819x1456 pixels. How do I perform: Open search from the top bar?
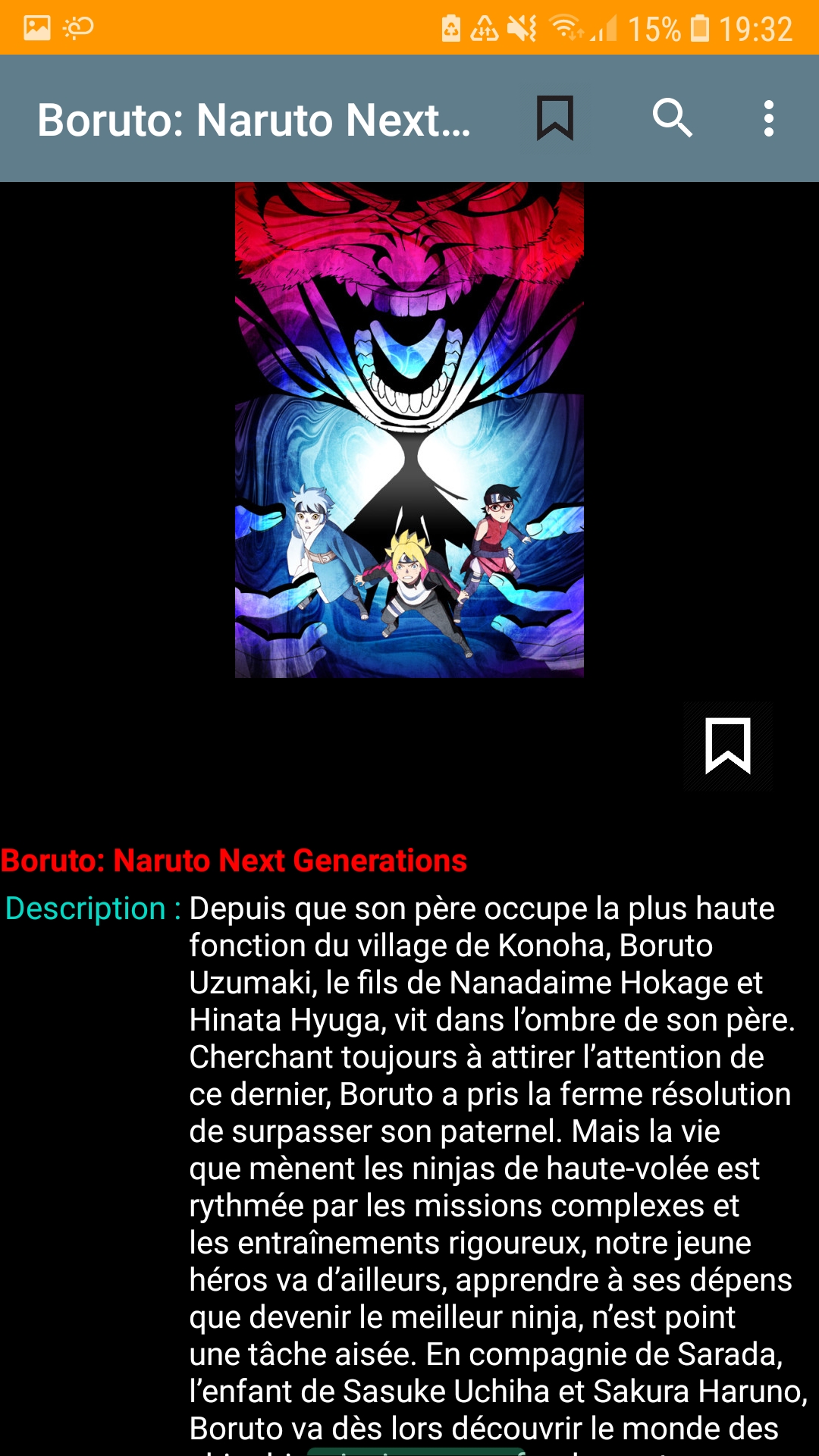(672, 118)
